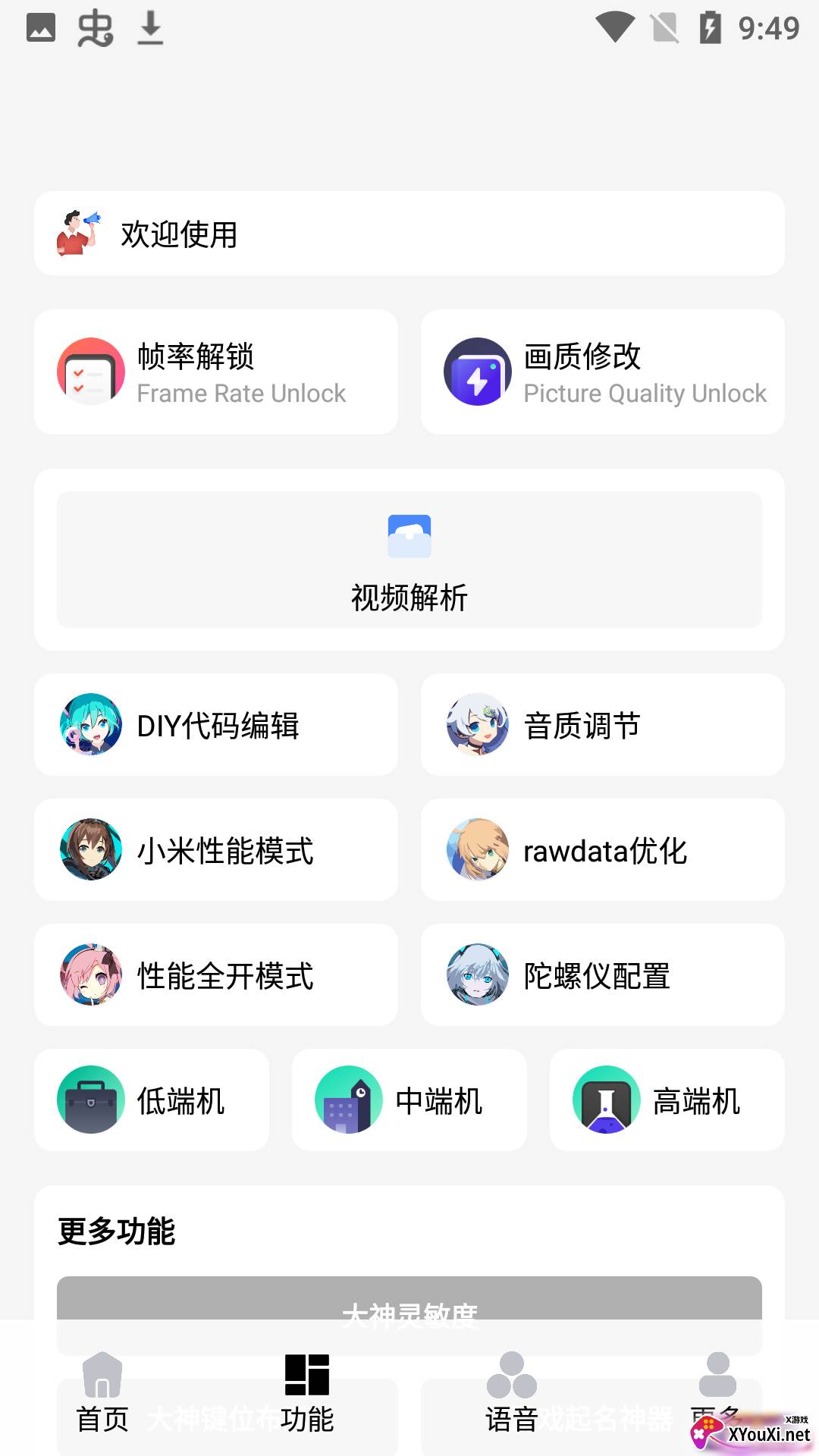
Task: Choose the 低端机 option
Action: (152, 1100)
